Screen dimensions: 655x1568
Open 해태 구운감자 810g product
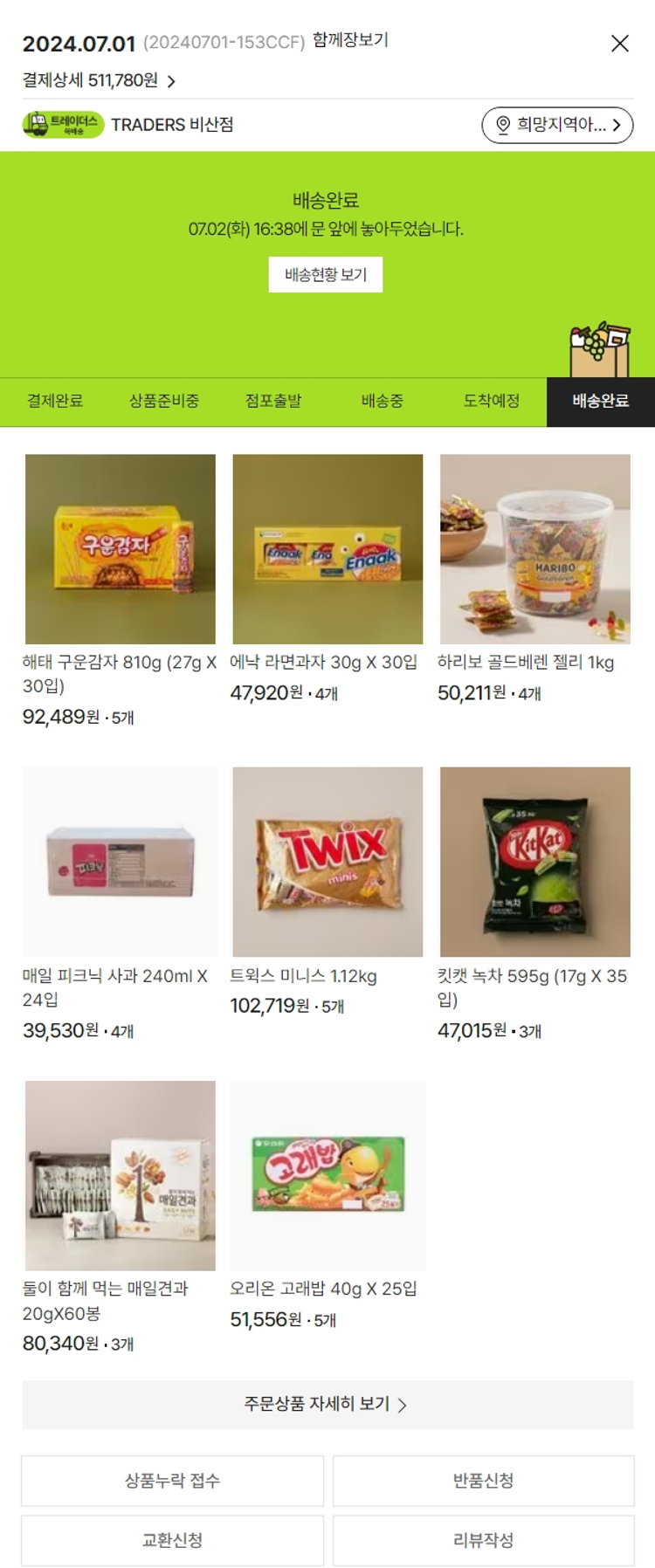click(121, 549)
